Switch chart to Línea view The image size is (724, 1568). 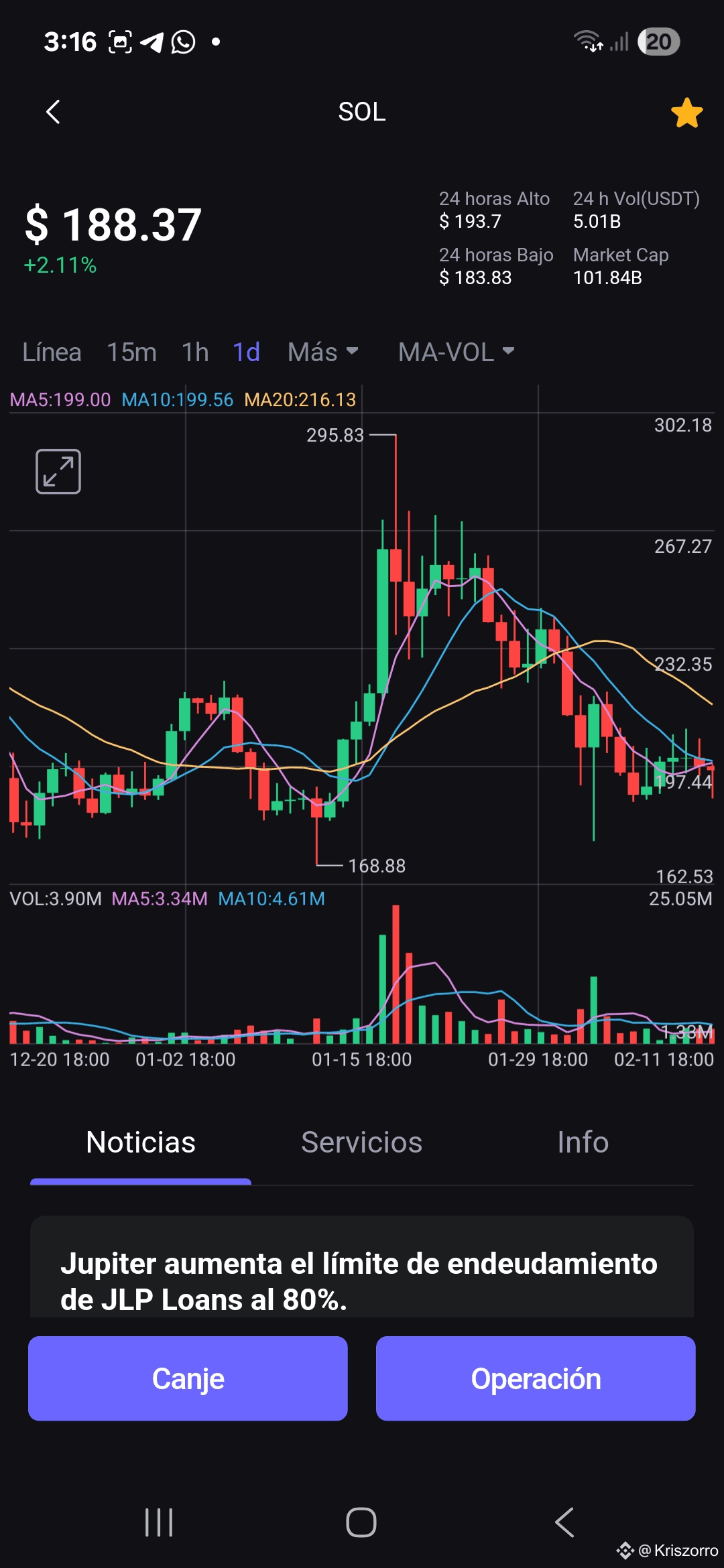point(52,352)
